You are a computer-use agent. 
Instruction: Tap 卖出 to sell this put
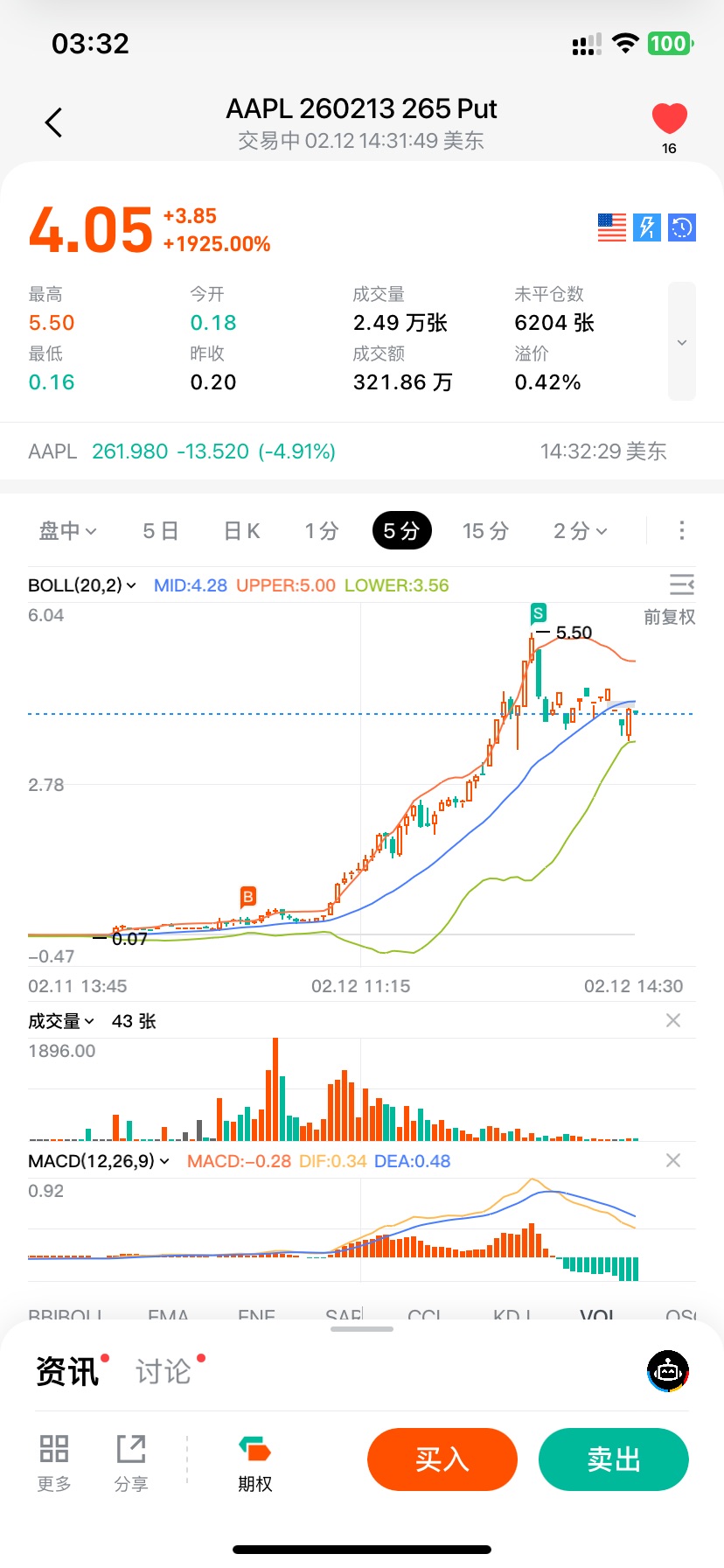pyautogui.click(x=614, y=1459)
